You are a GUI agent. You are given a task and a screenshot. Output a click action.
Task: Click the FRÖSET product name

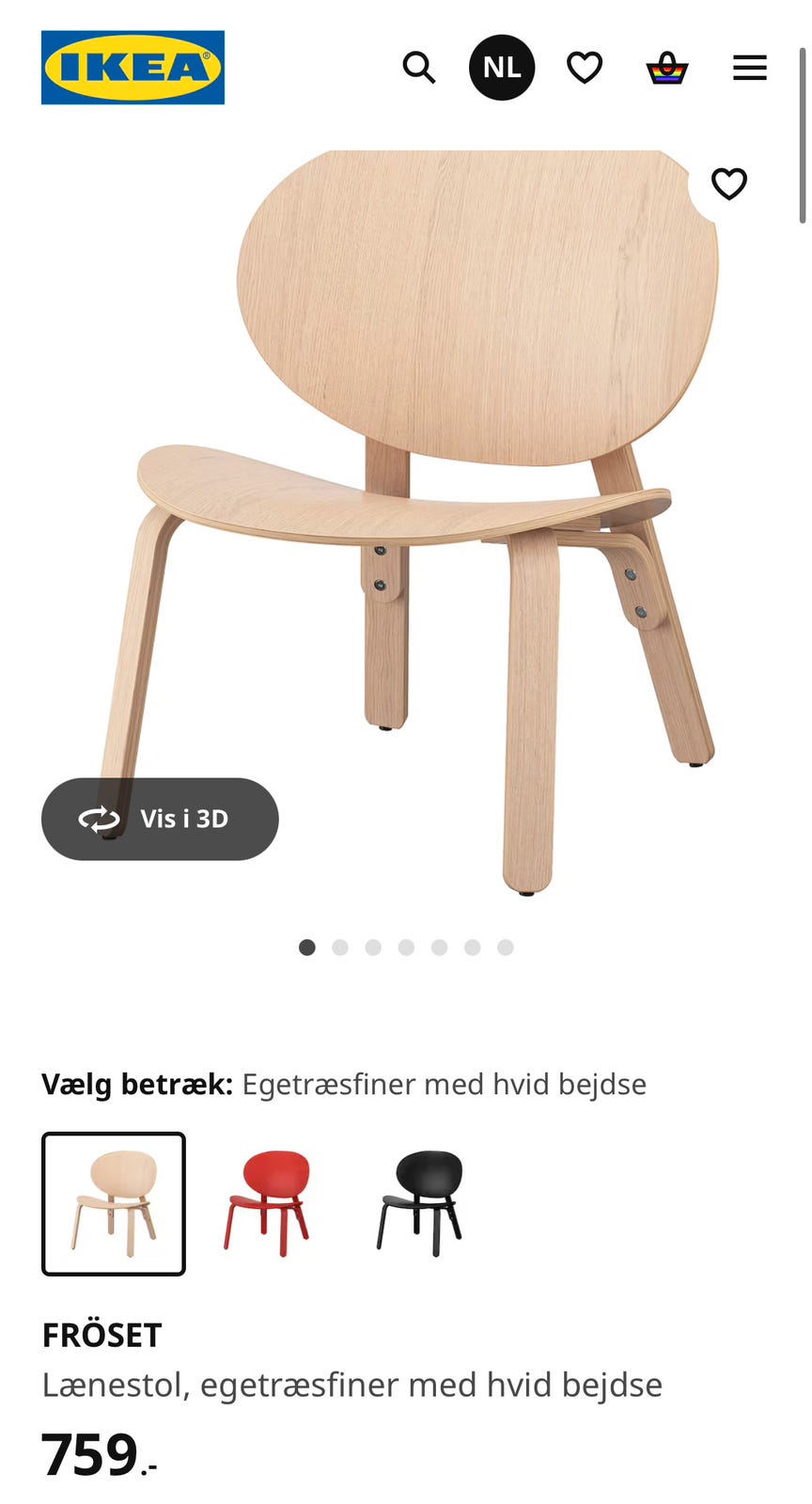coord(102,1333)
